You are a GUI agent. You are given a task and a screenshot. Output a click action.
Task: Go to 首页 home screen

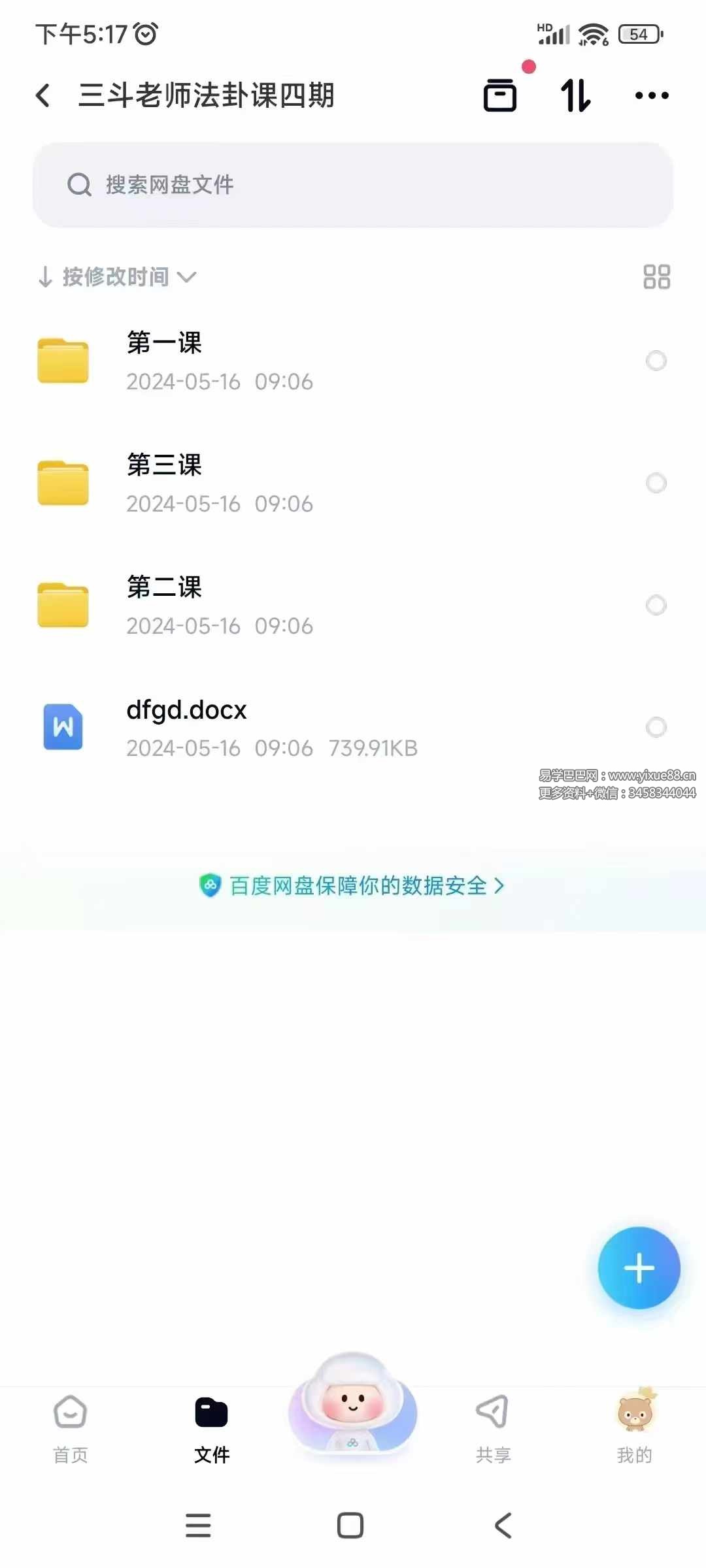pyautogui.click(x=70, y=1431)
